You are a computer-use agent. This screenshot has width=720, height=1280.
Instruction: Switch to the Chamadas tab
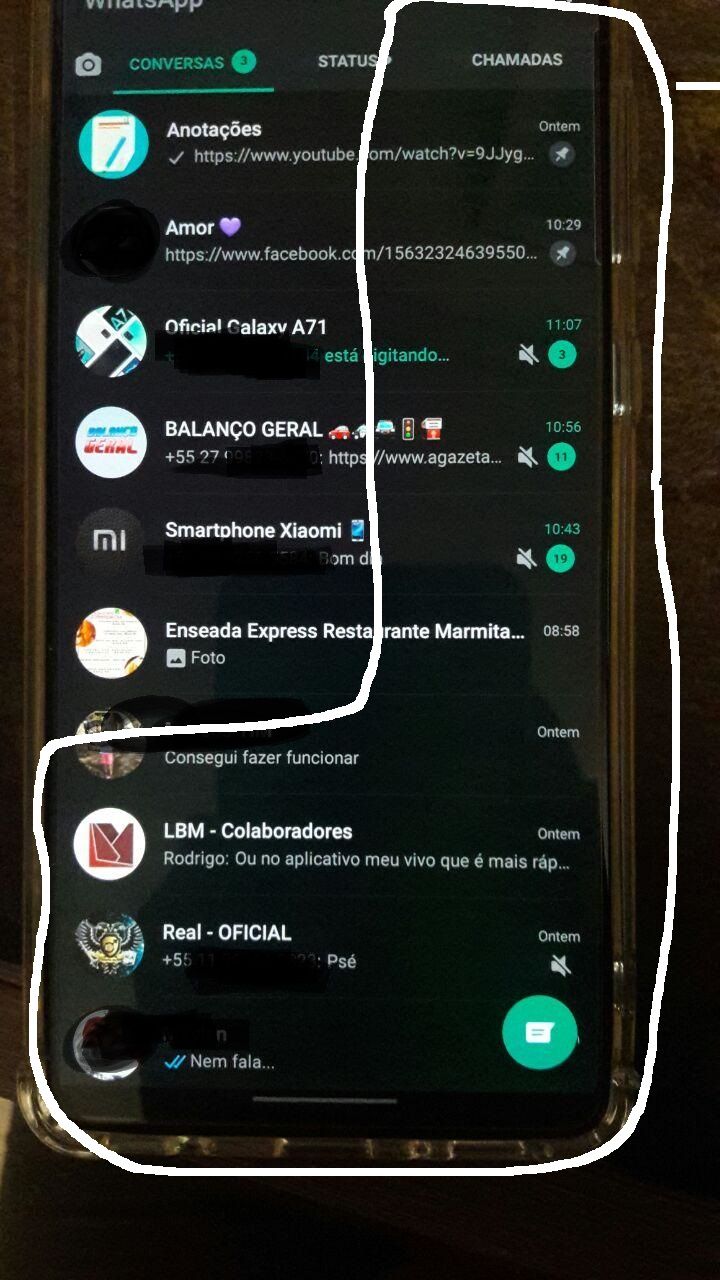click(x=517, y=60)
